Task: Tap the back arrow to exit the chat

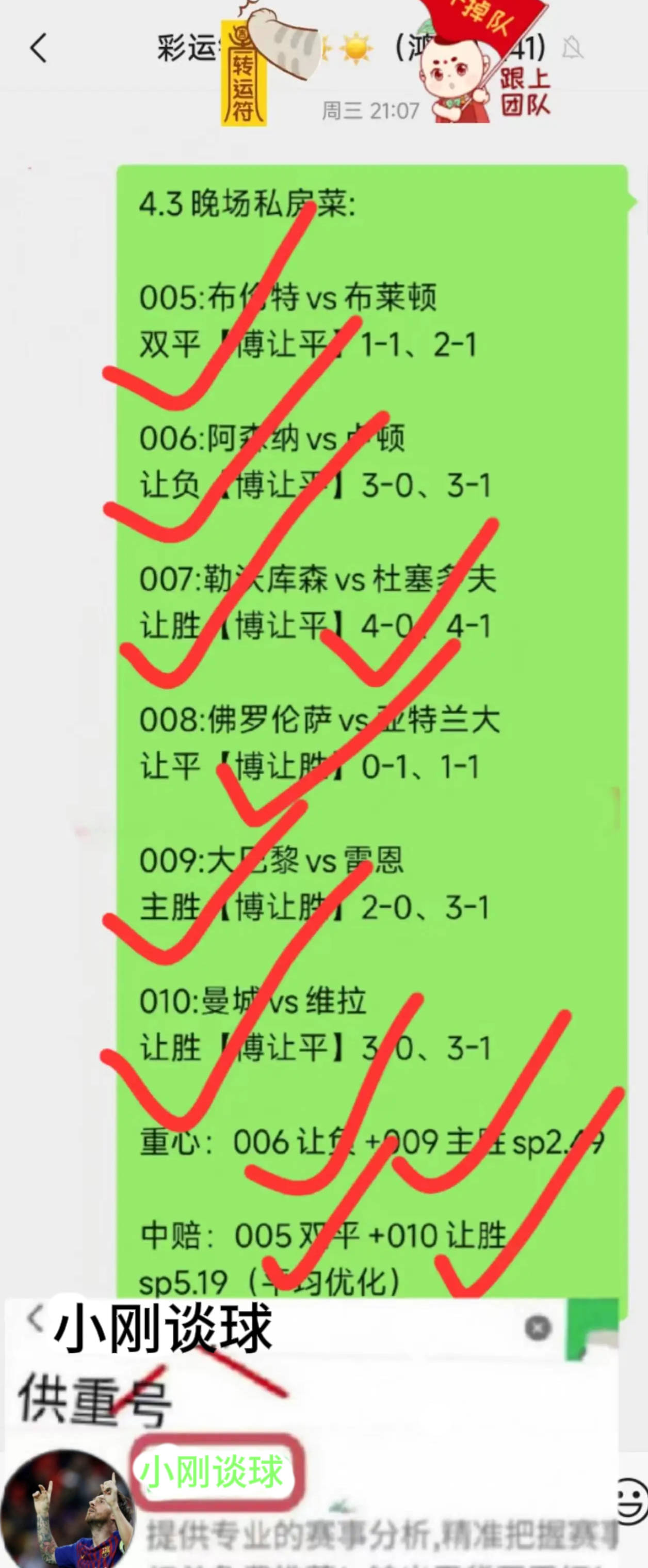Action: [x=38, y=49]
